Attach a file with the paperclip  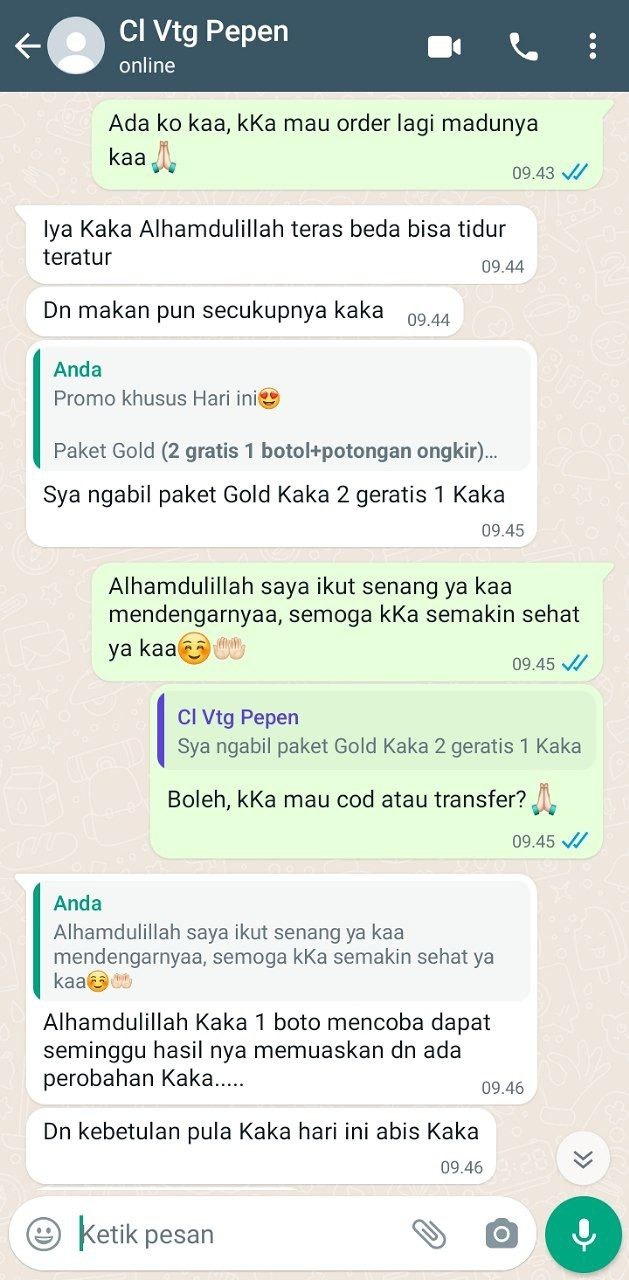[x=429, y=1234]
